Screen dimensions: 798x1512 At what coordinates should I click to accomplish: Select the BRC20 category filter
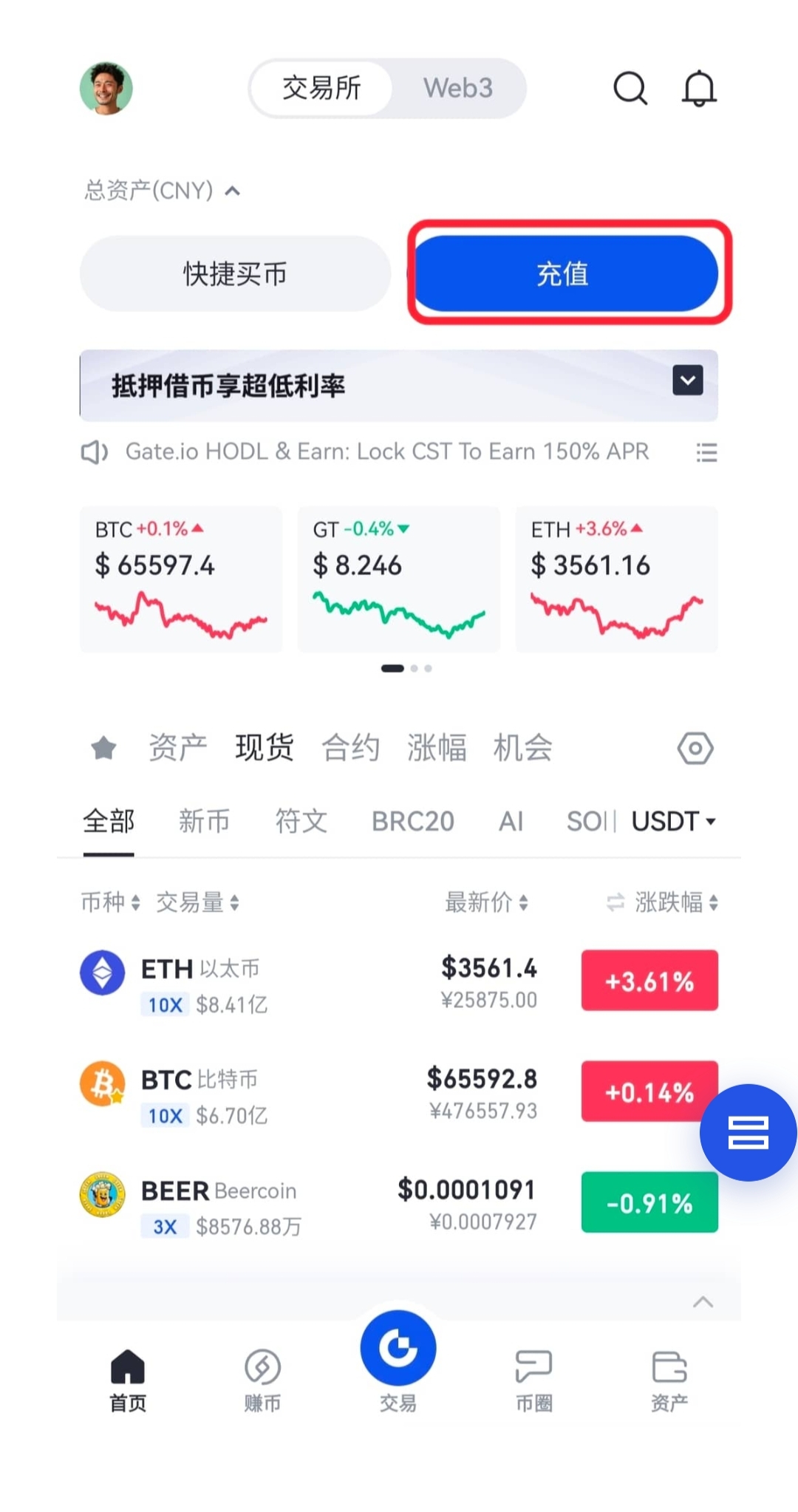pyautogui.click(x=412, y=821)
